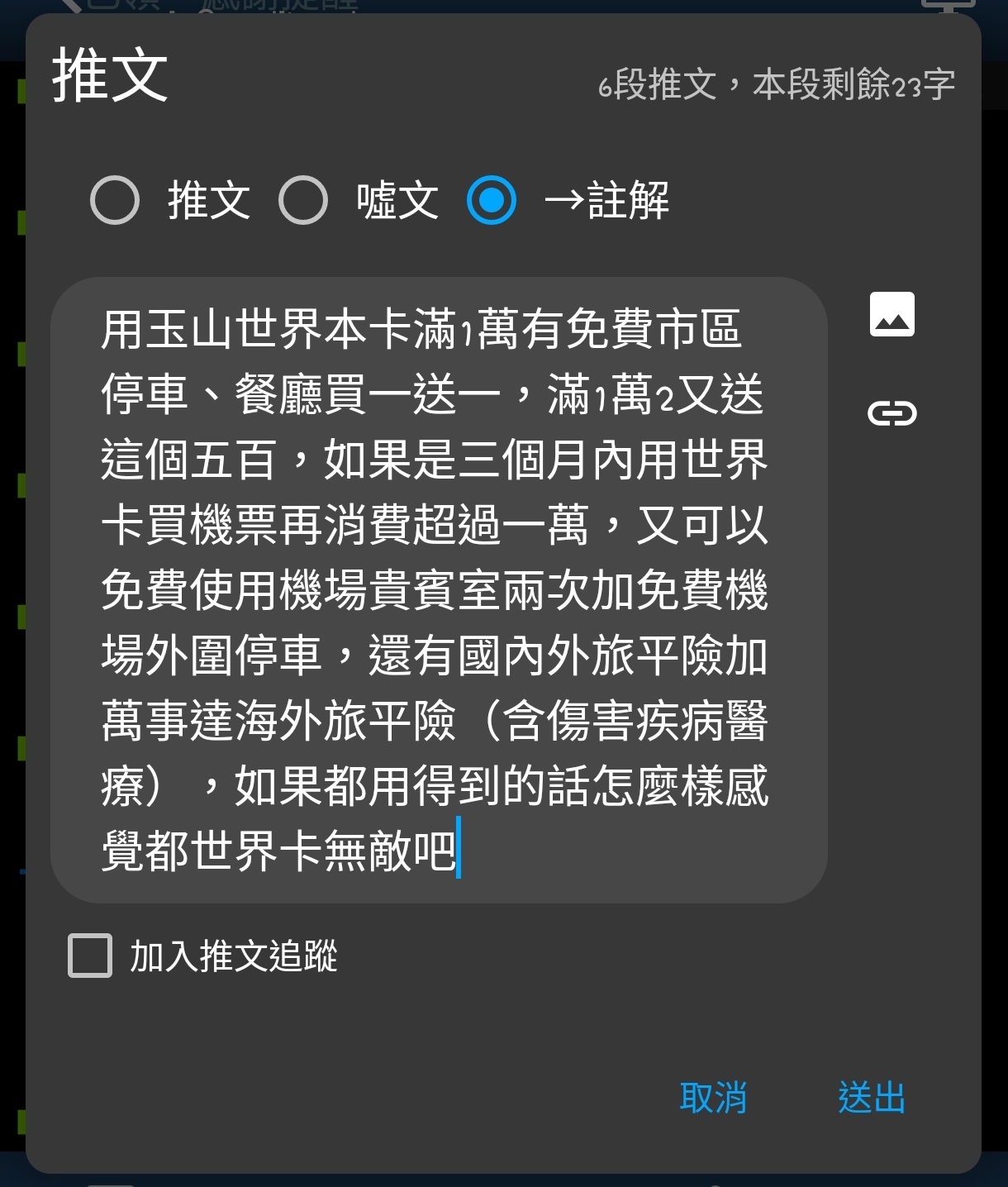Submit the comment with 送出
Viewport: 1008px width, 1187px height.
(872, 1098)
